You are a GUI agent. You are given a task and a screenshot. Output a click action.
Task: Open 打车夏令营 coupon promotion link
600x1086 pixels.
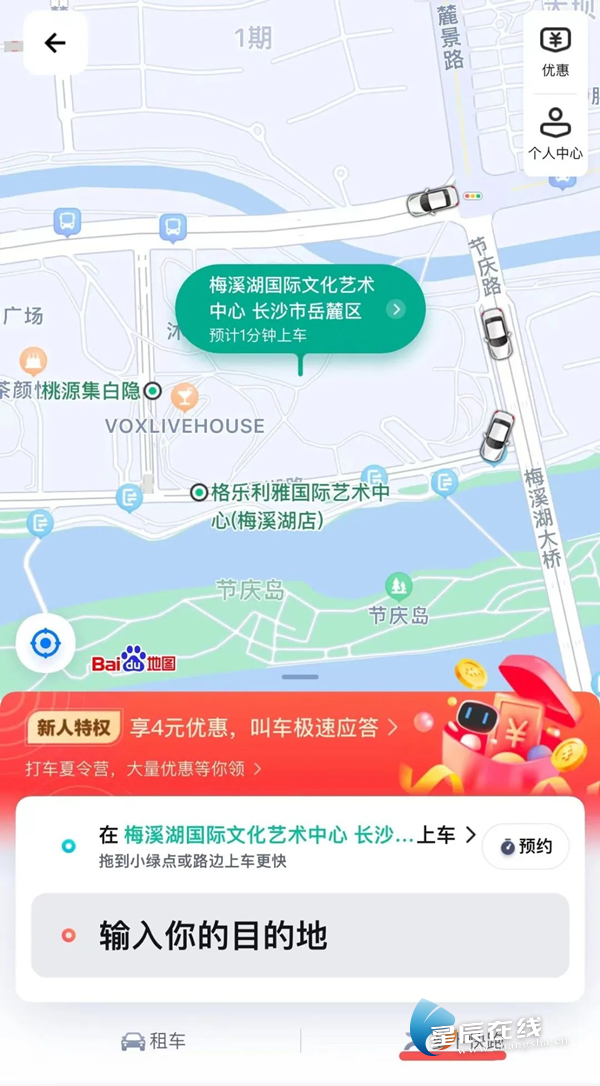tap(145, 768)
